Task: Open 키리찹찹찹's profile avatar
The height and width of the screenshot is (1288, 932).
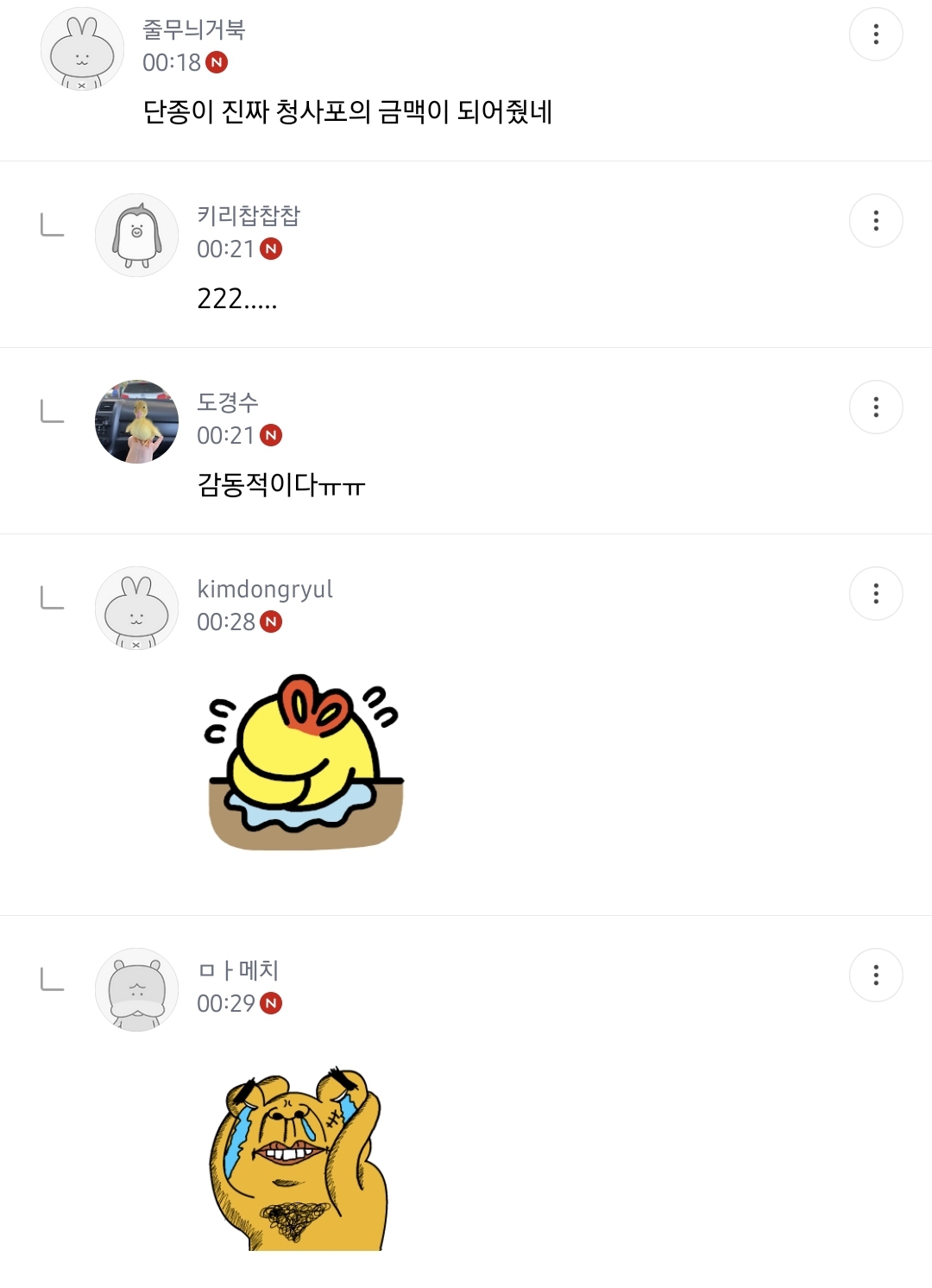Action: click(x=136, y=235)
